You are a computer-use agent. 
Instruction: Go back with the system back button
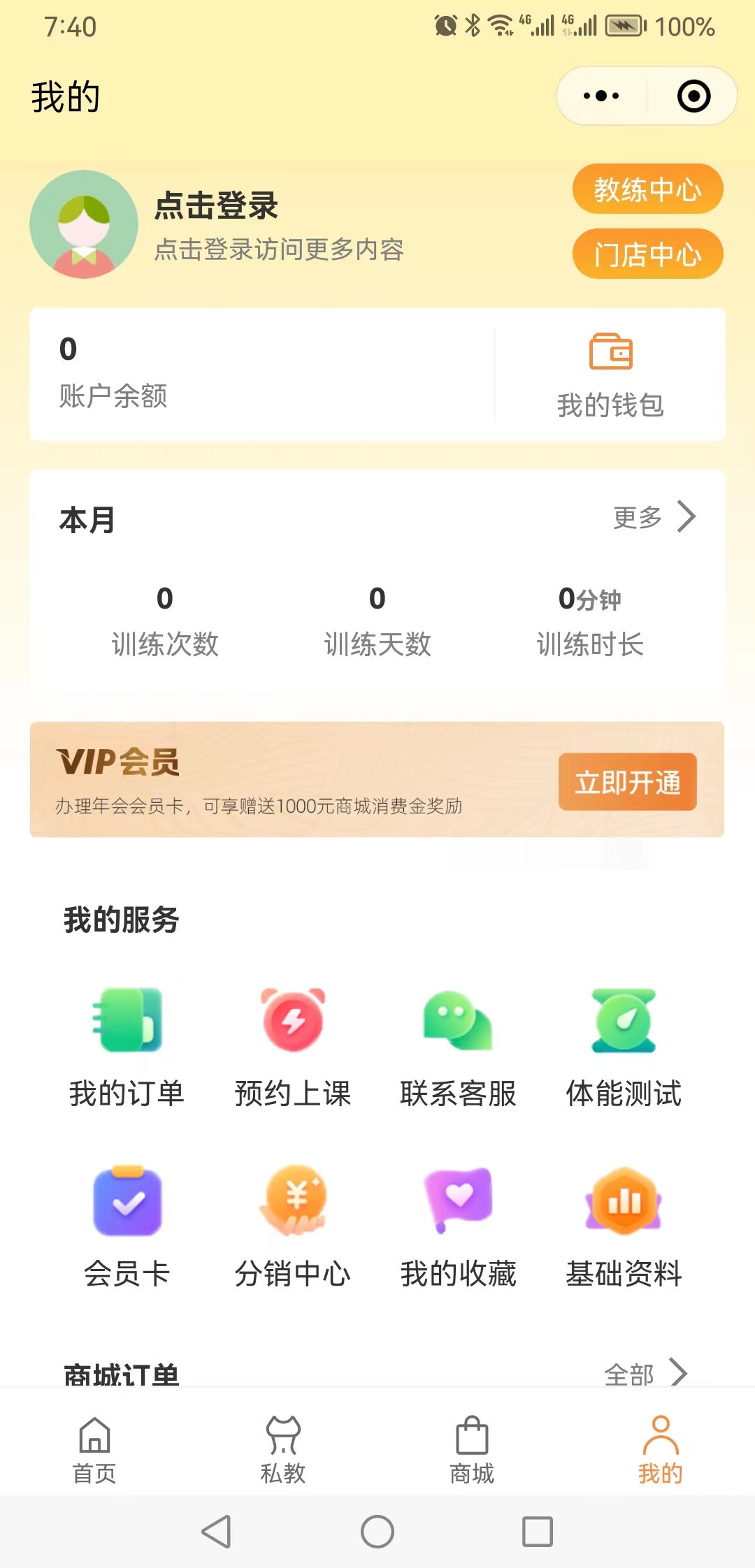[216, 1532]
